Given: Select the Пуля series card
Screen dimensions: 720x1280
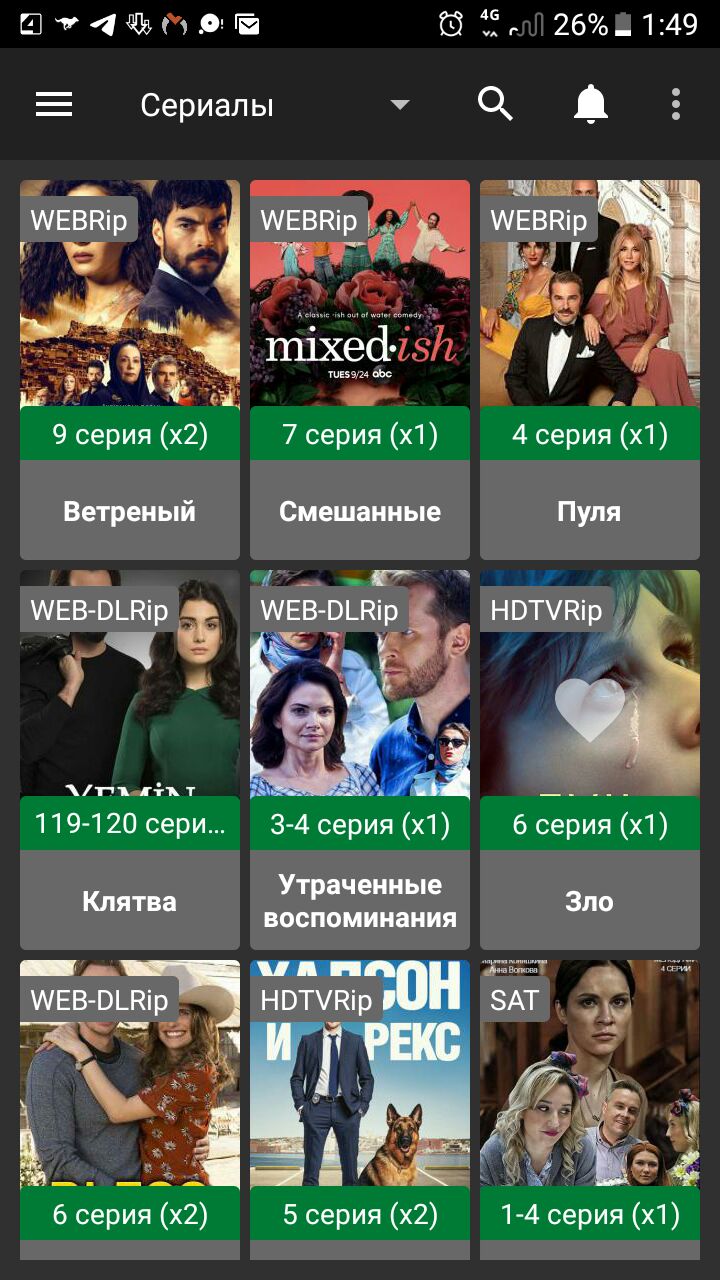Looking at the screenshot, I should click(590, 370).
